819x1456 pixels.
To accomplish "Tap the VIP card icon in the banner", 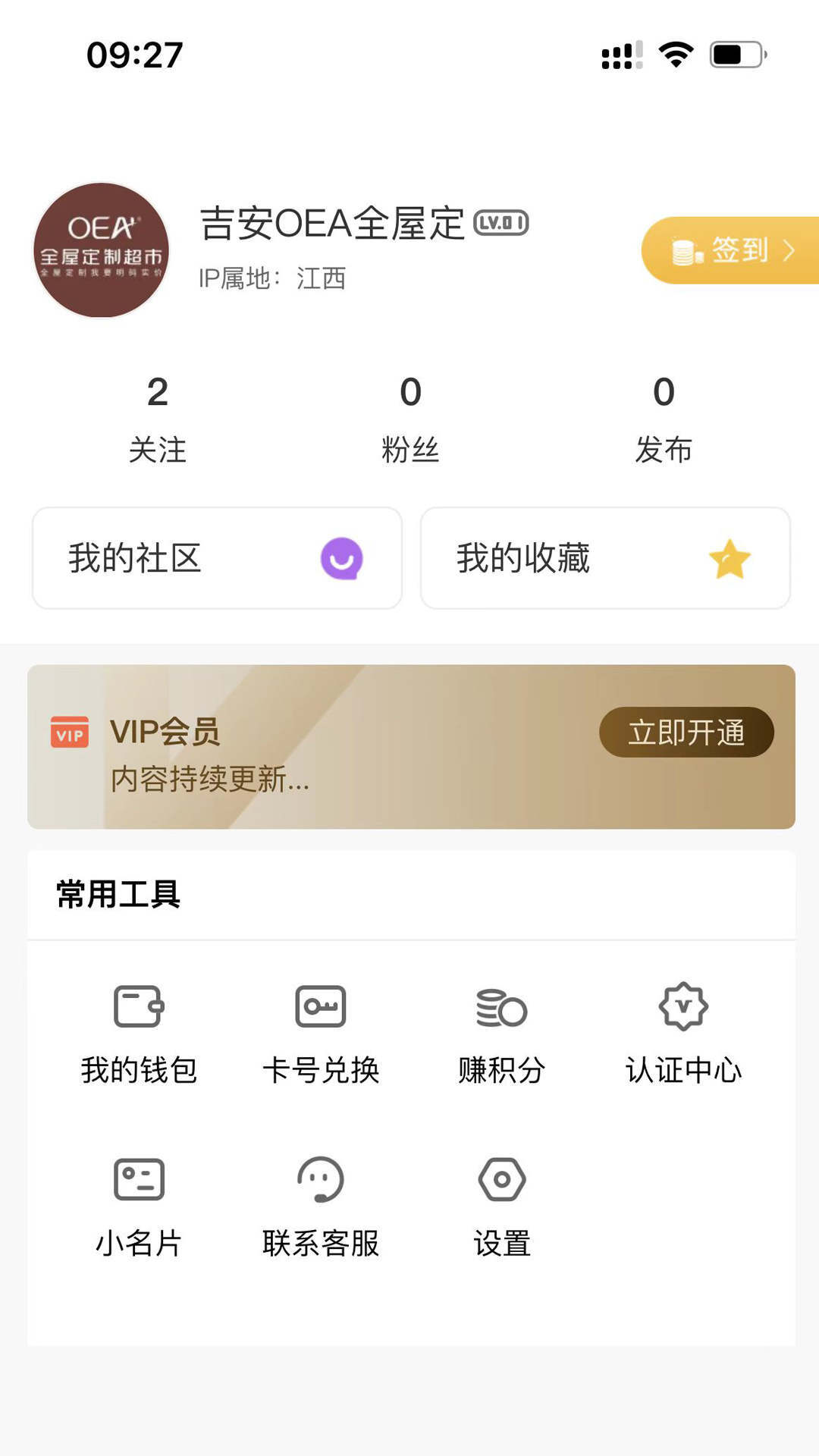I will [x=68, y=733].
